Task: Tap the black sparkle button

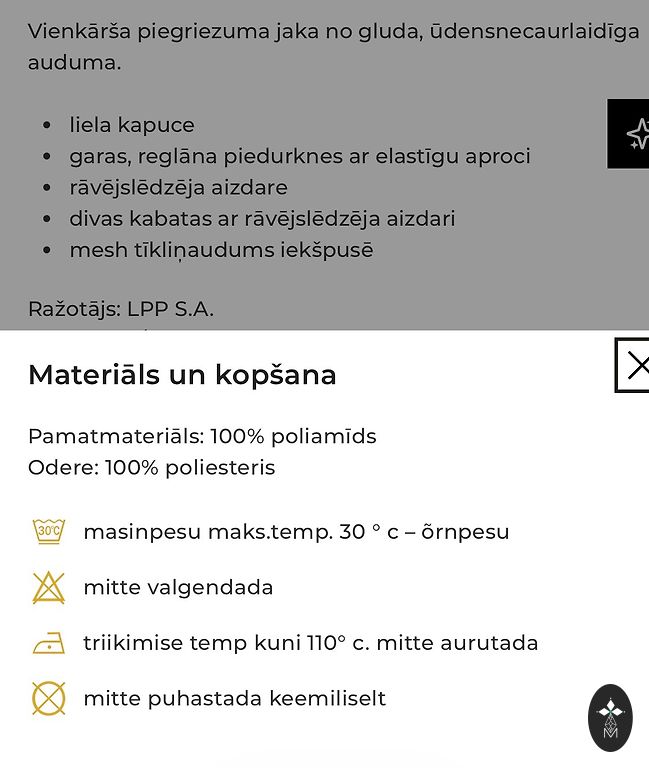Action: (x=632, y=134)
